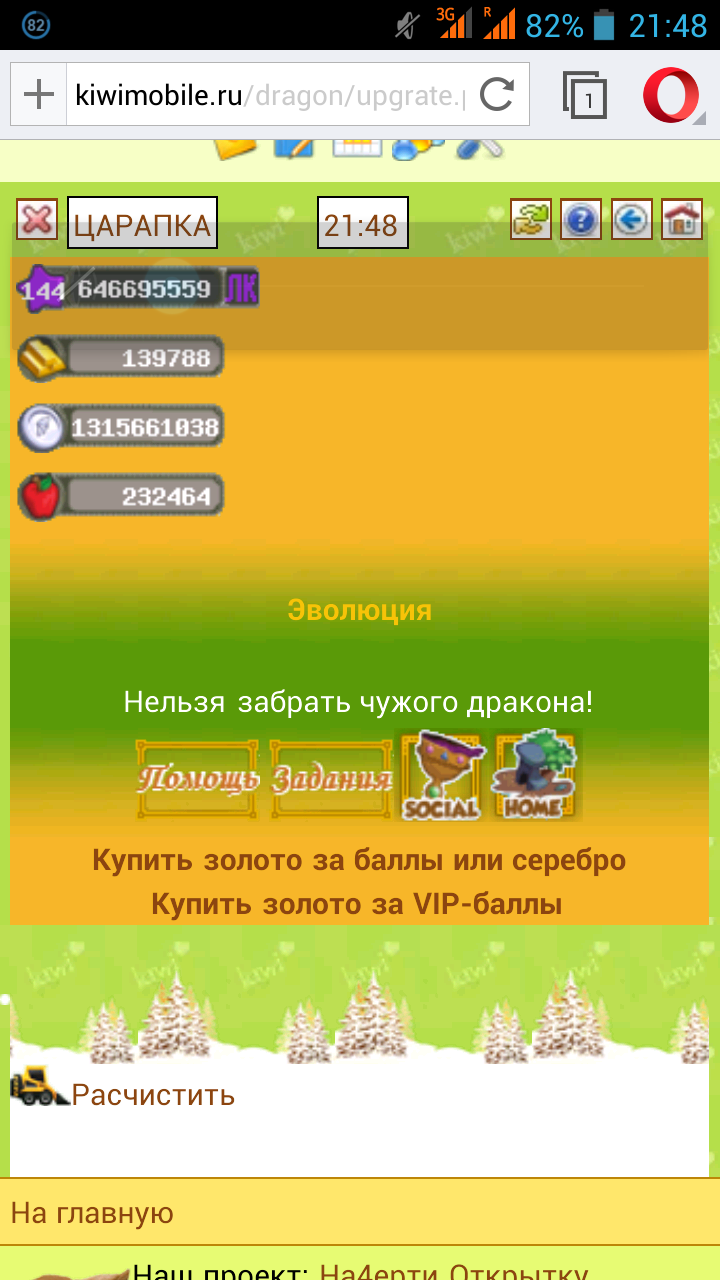
Task: Open a new browser tab
Action: [38, 96]
